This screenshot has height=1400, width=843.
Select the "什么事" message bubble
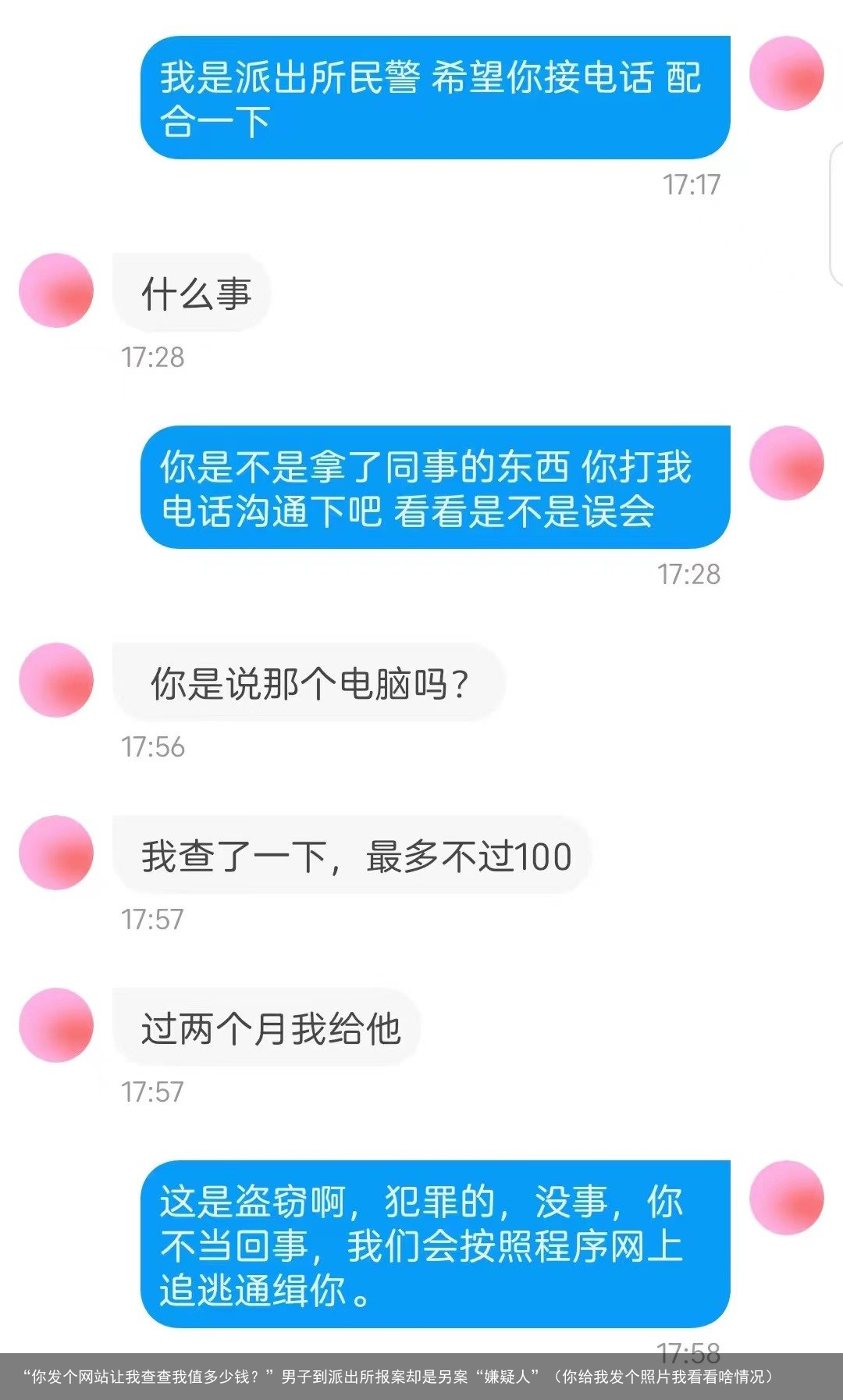[191, 291]
